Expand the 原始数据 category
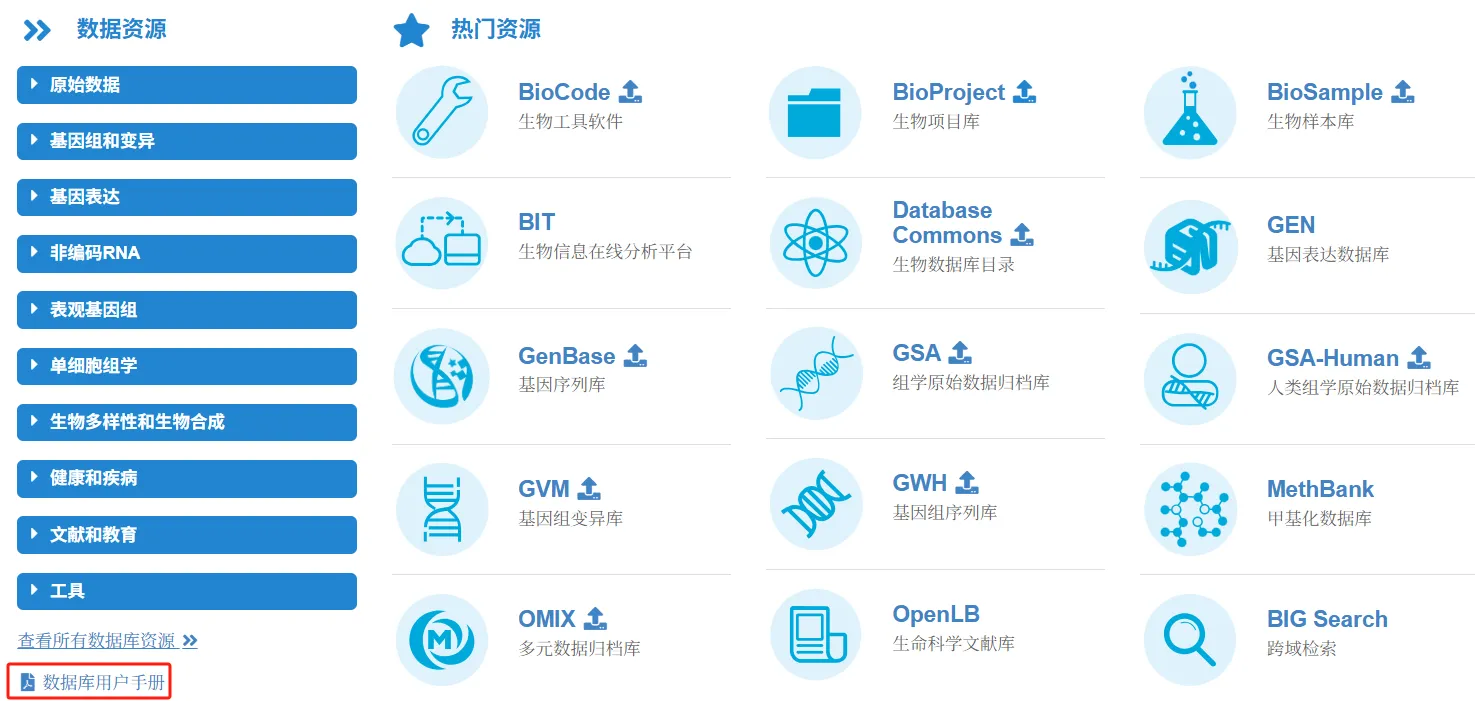Viewport: 1475px width, 701px height. point(186,85)
